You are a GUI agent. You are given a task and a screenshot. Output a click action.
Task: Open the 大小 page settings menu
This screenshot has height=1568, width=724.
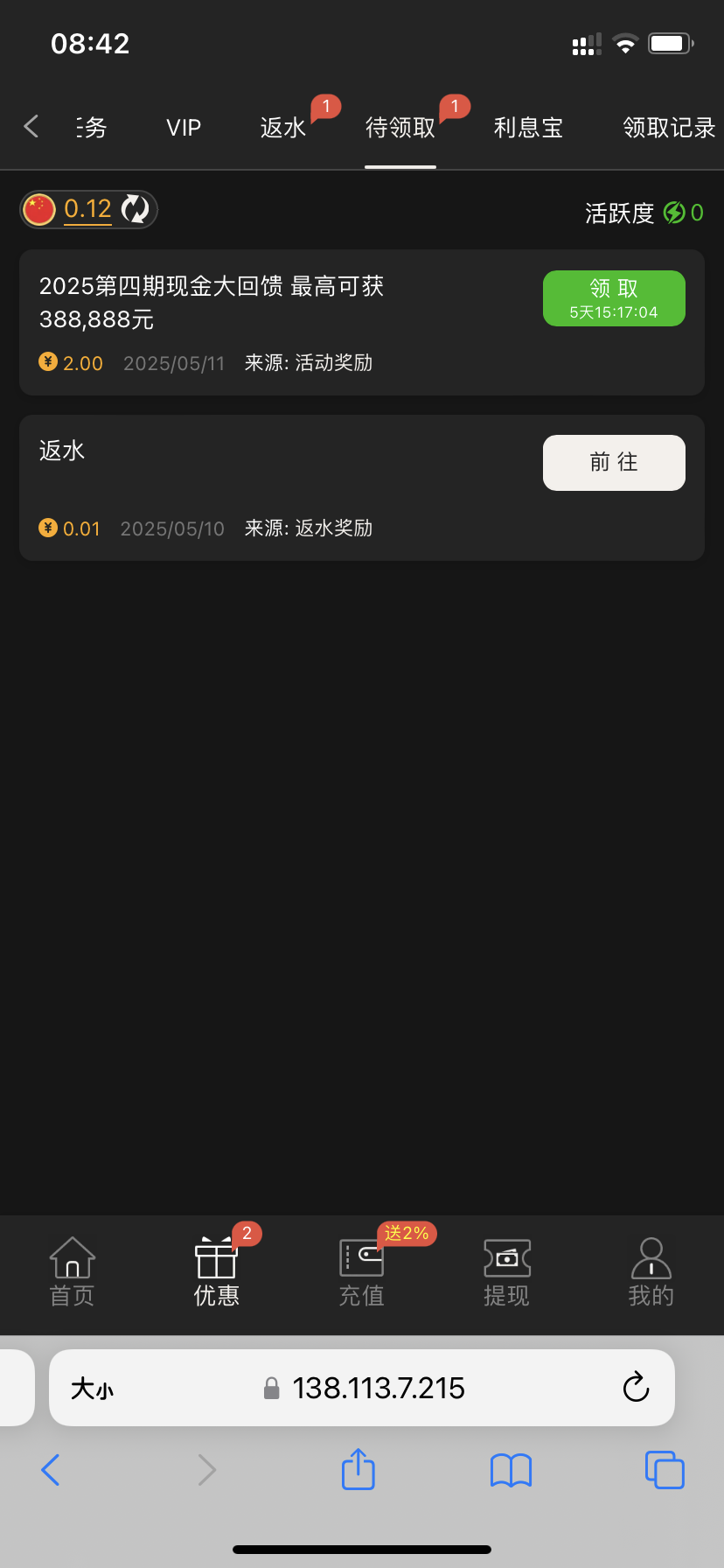tap(92, 1389)
